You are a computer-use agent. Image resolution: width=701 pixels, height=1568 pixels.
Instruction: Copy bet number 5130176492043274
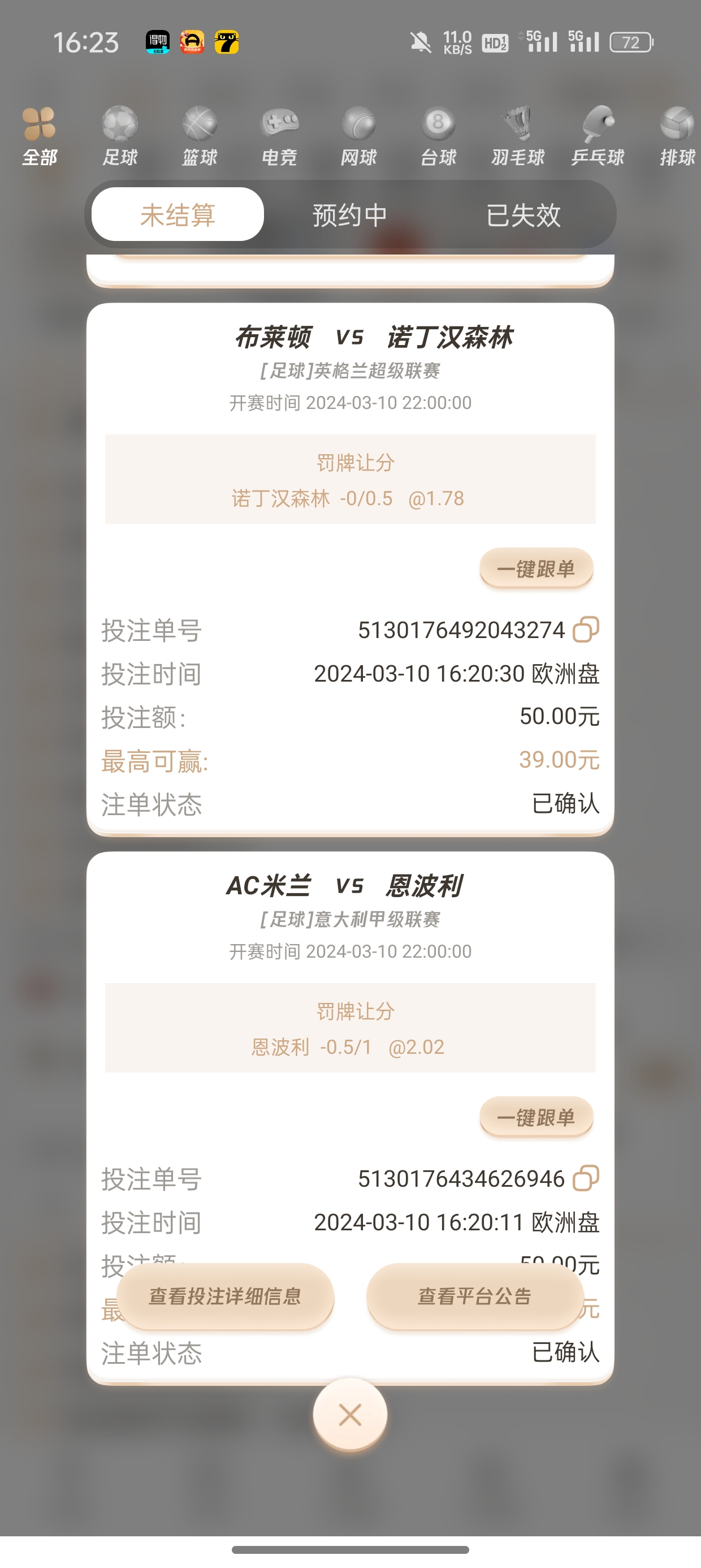coord(586,630)
